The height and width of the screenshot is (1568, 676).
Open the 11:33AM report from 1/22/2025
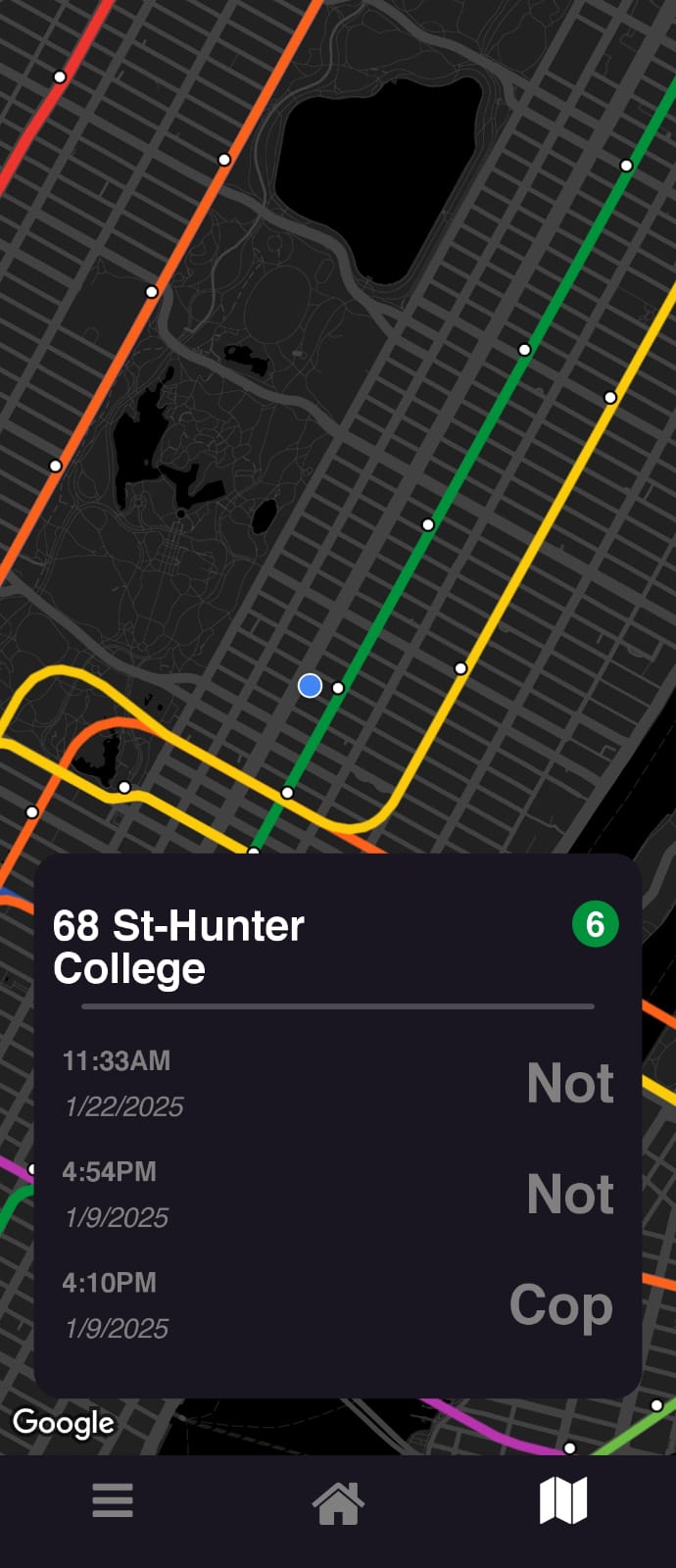pos(337,1083)
